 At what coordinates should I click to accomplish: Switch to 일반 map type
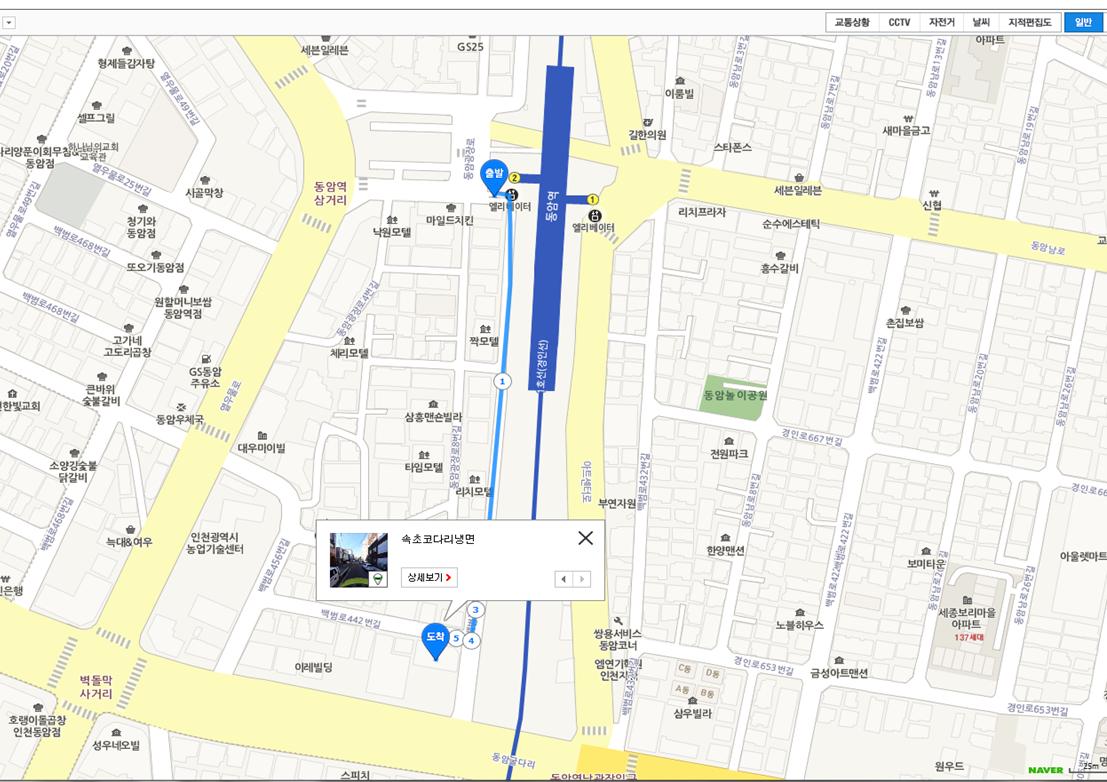pos(1083,22)
